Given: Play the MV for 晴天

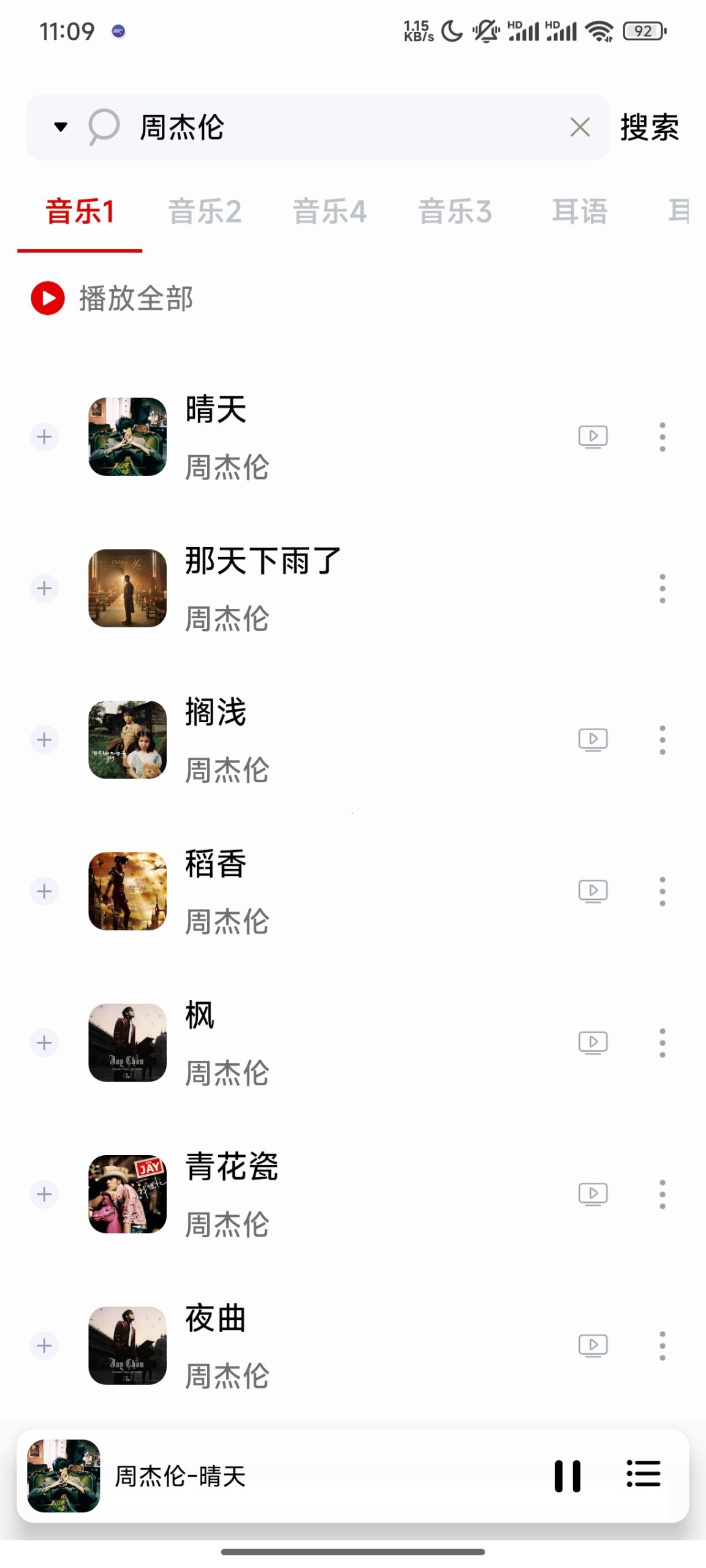Looking at the screenshot, I should [x=592, y=436].
